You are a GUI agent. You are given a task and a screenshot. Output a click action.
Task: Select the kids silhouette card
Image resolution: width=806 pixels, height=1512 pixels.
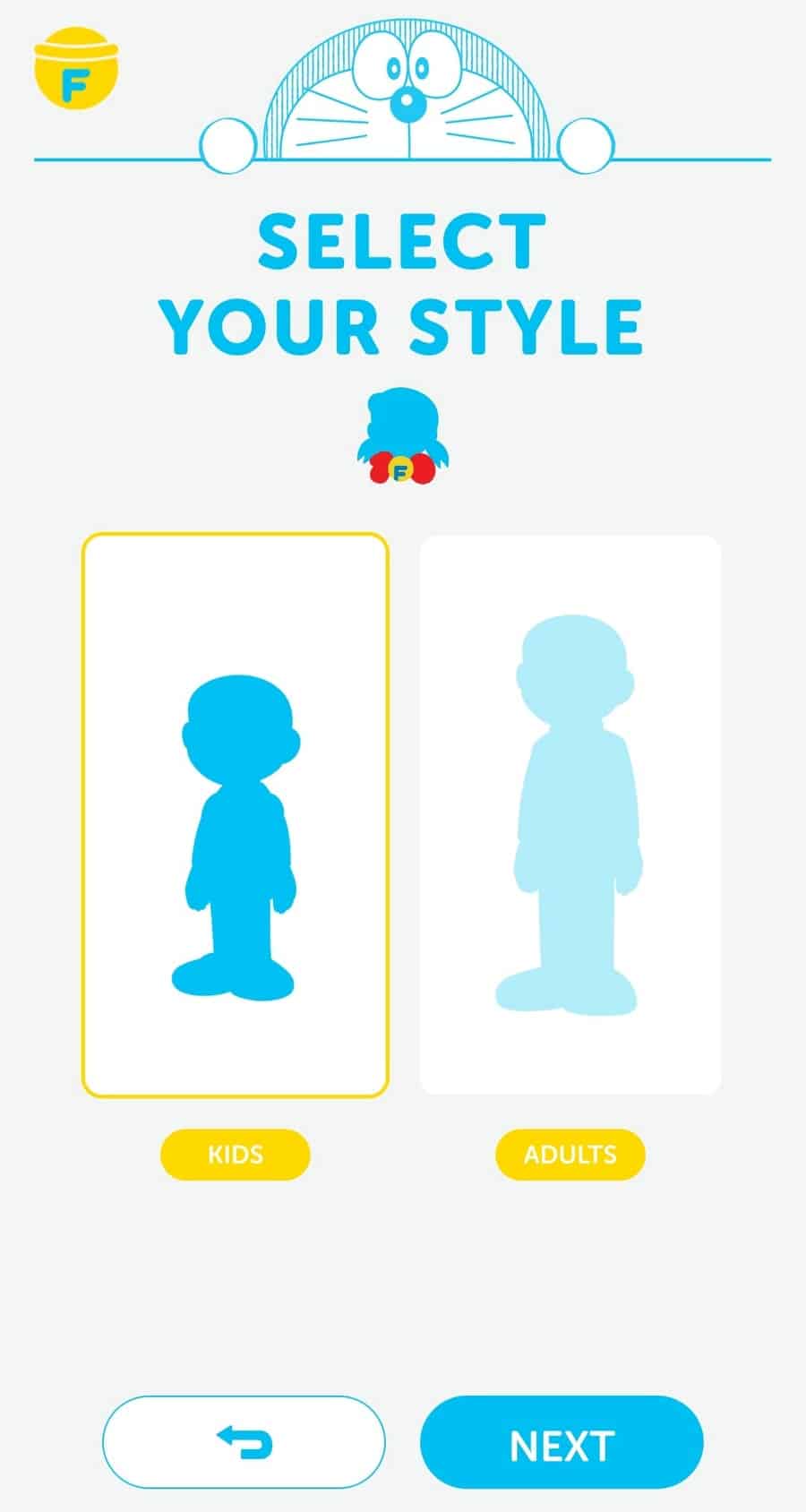click(236, 815)
